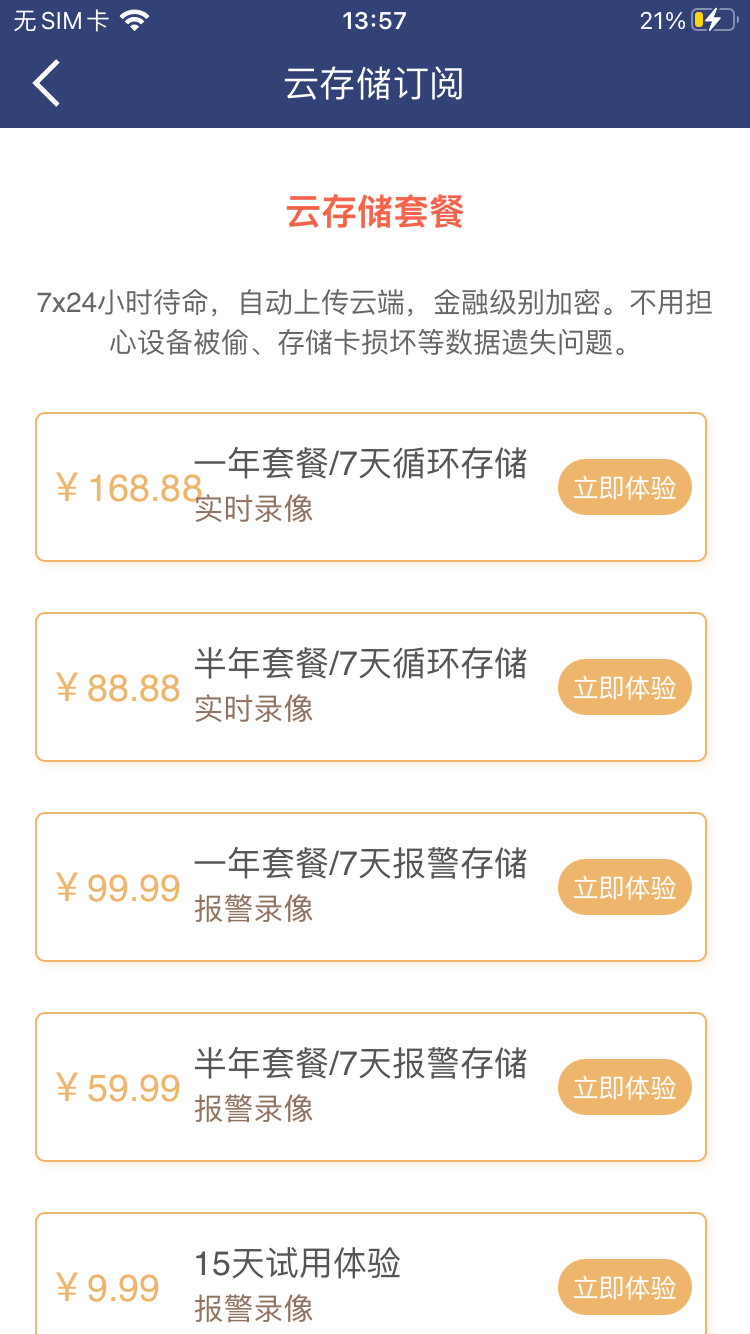Click 立即体验 for the ¥168.88 yearly plan

pos(624,487)
